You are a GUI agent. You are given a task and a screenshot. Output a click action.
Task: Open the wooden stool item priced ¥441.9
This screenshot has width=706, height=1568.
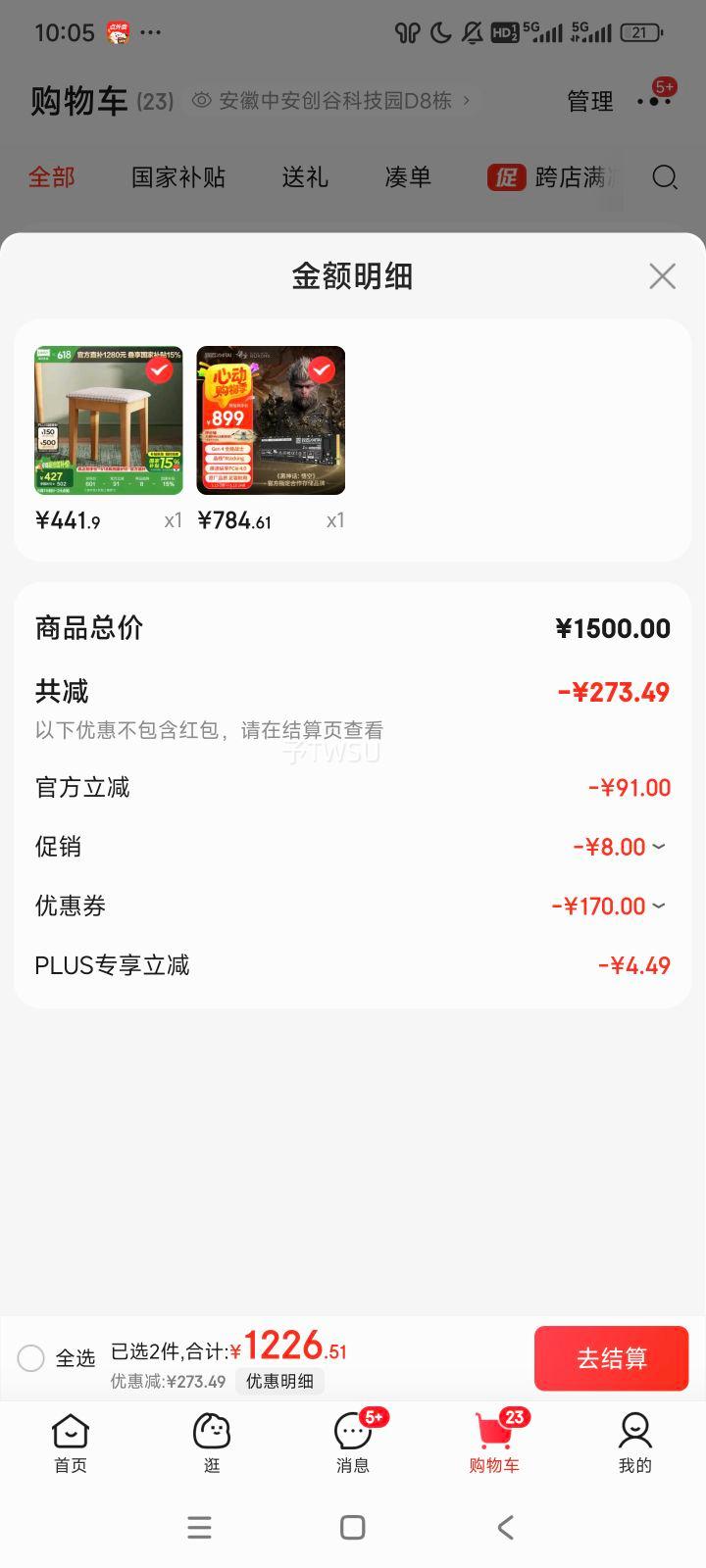pos(108,420)
